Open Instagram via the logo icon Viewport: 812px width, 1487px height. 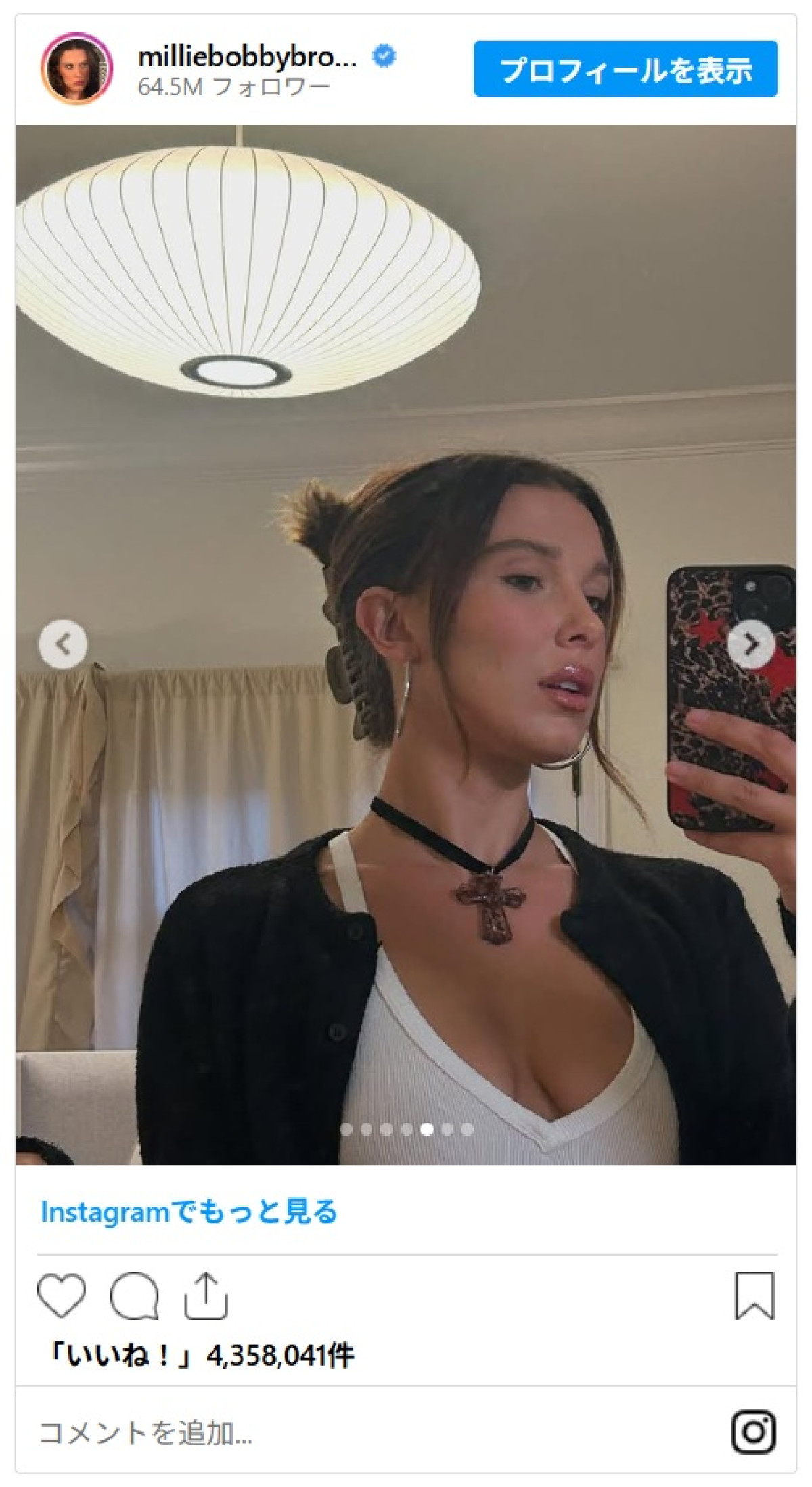click(x=753, y=1432)
